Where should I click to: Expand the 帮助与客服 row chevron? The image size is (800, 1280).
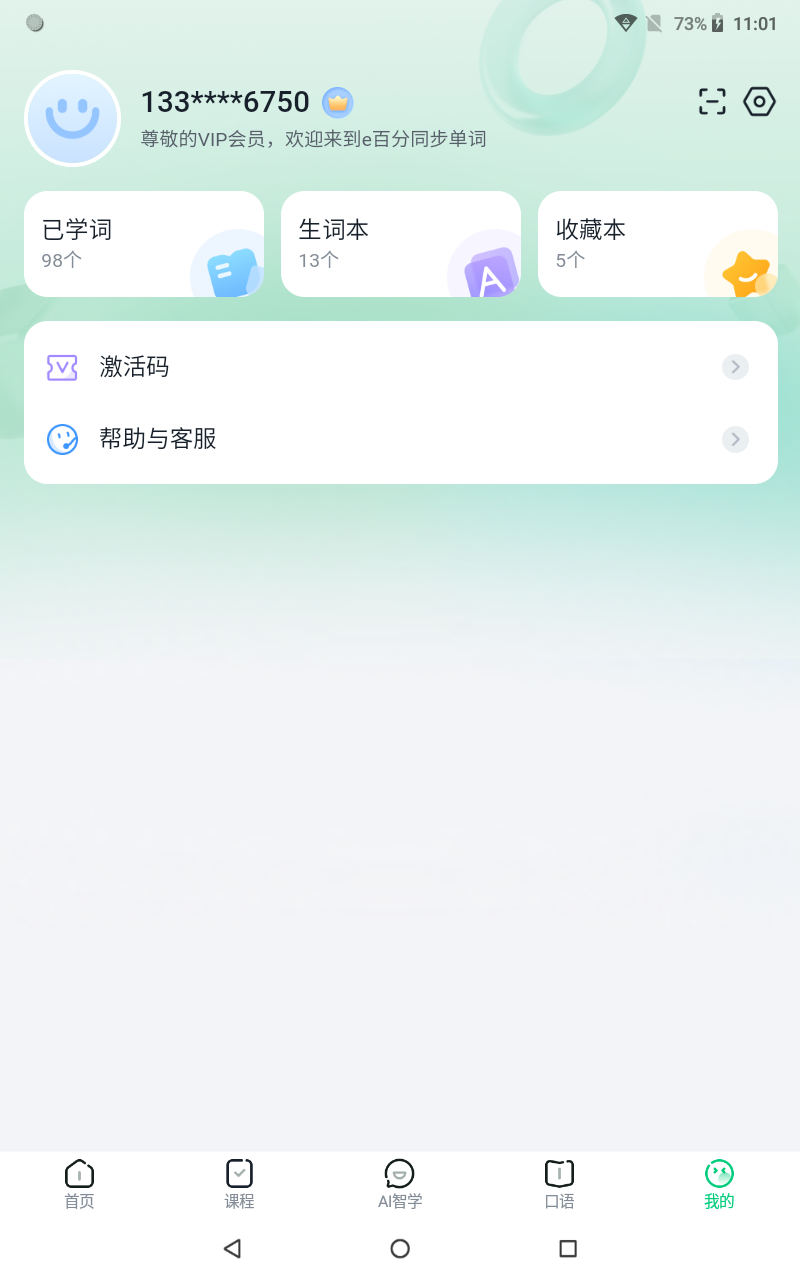click(735, 439)
